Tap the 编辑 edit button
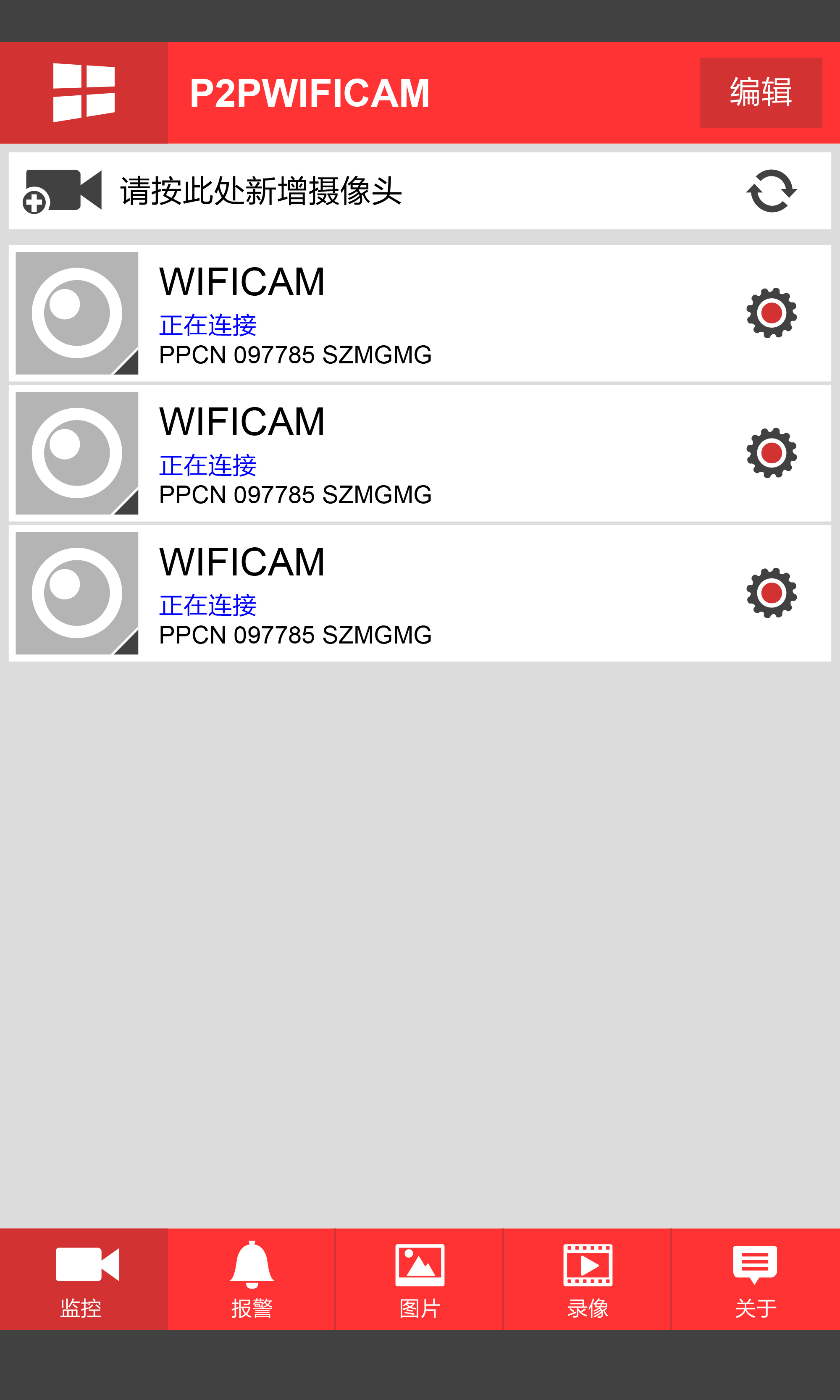840x1400 pixels. 760,92
